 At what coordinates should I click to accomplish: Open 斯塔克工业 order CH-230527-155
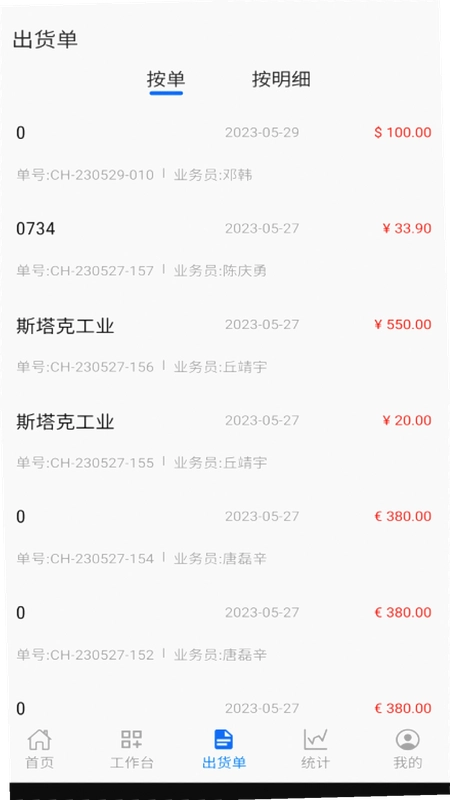pos(224,441)
